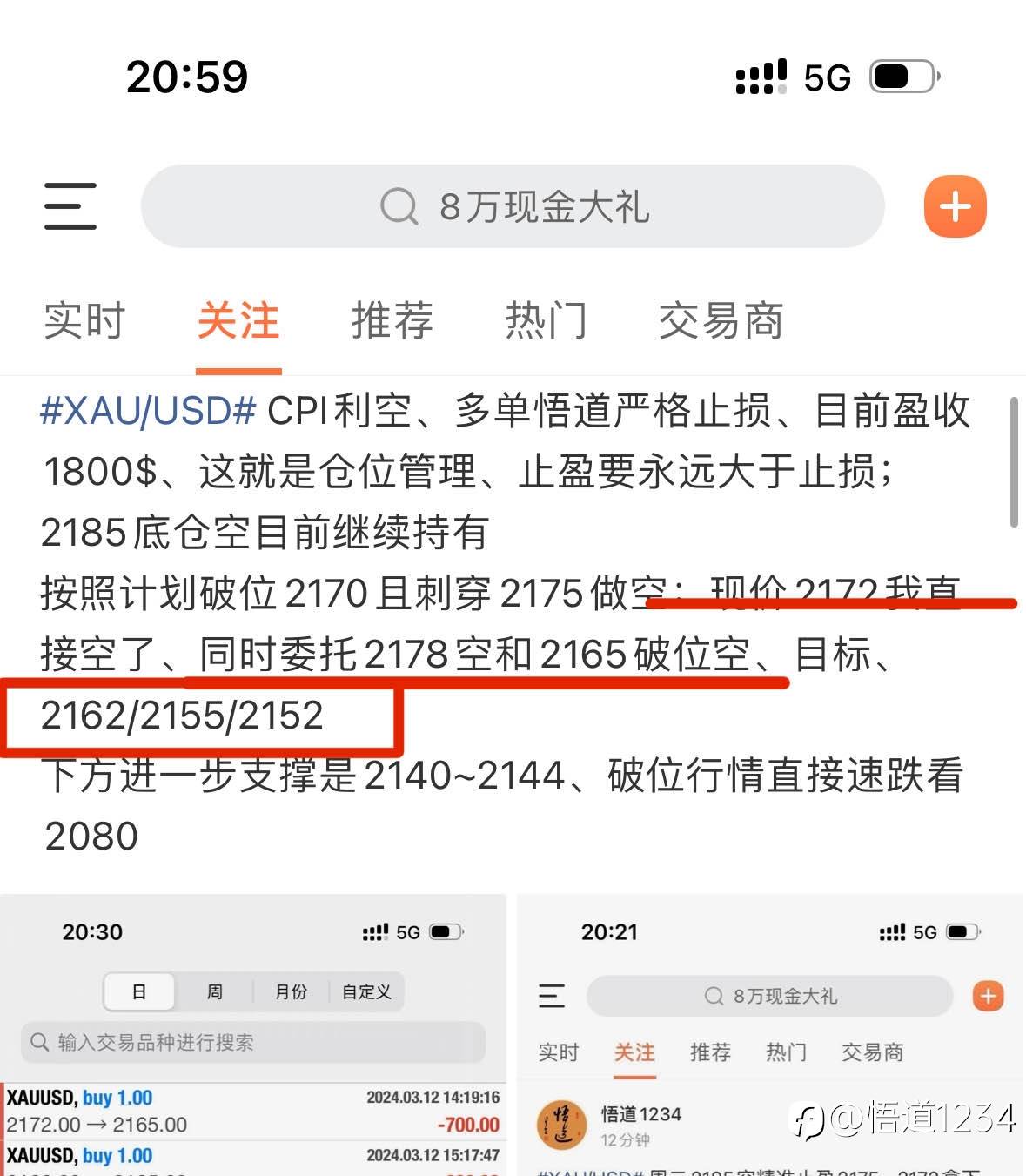Viewport: 1026px width, 1176px height.
Task: View the attached trade history screenshot
Action: coord(253,1034)
